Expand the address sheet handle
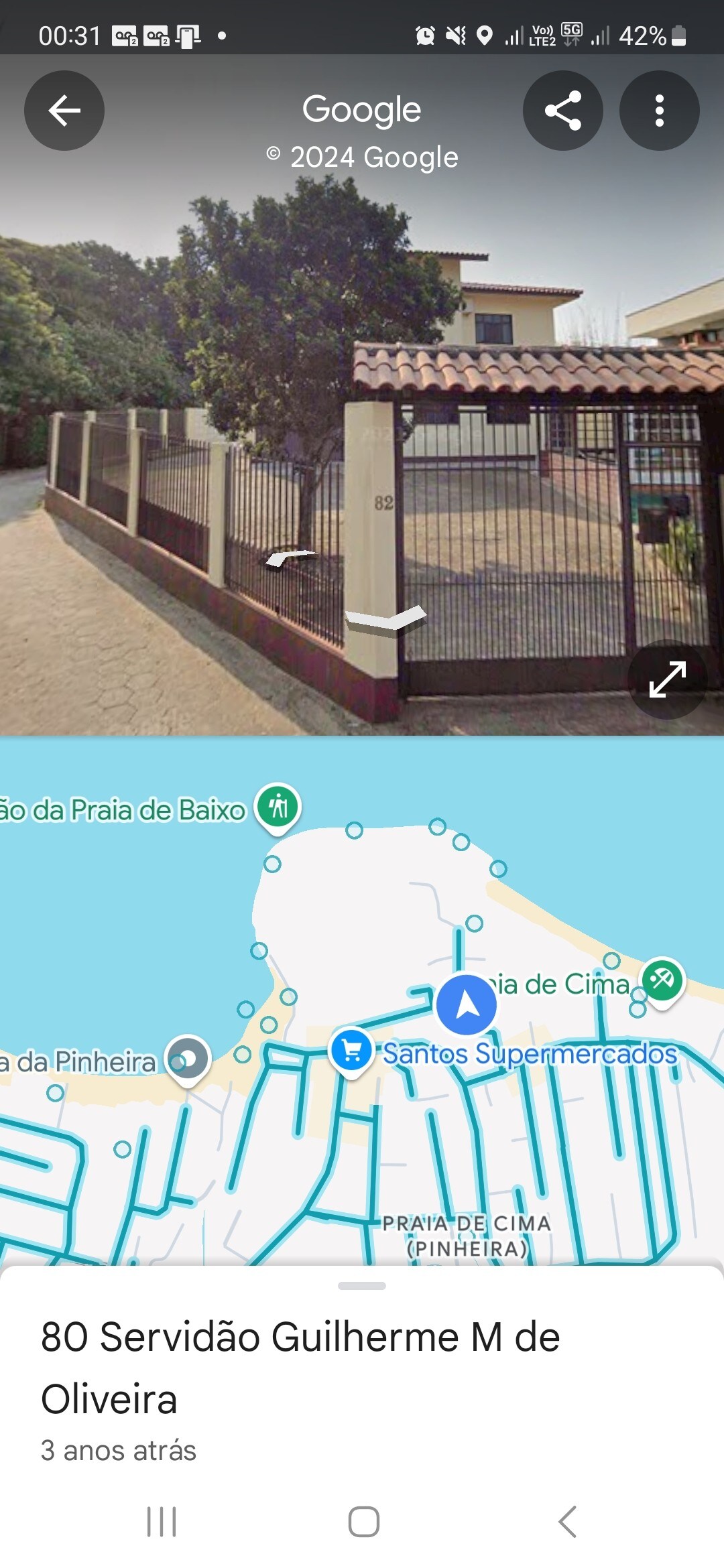This screenshot has width=724, height=1568. (x=362, y=1286)
